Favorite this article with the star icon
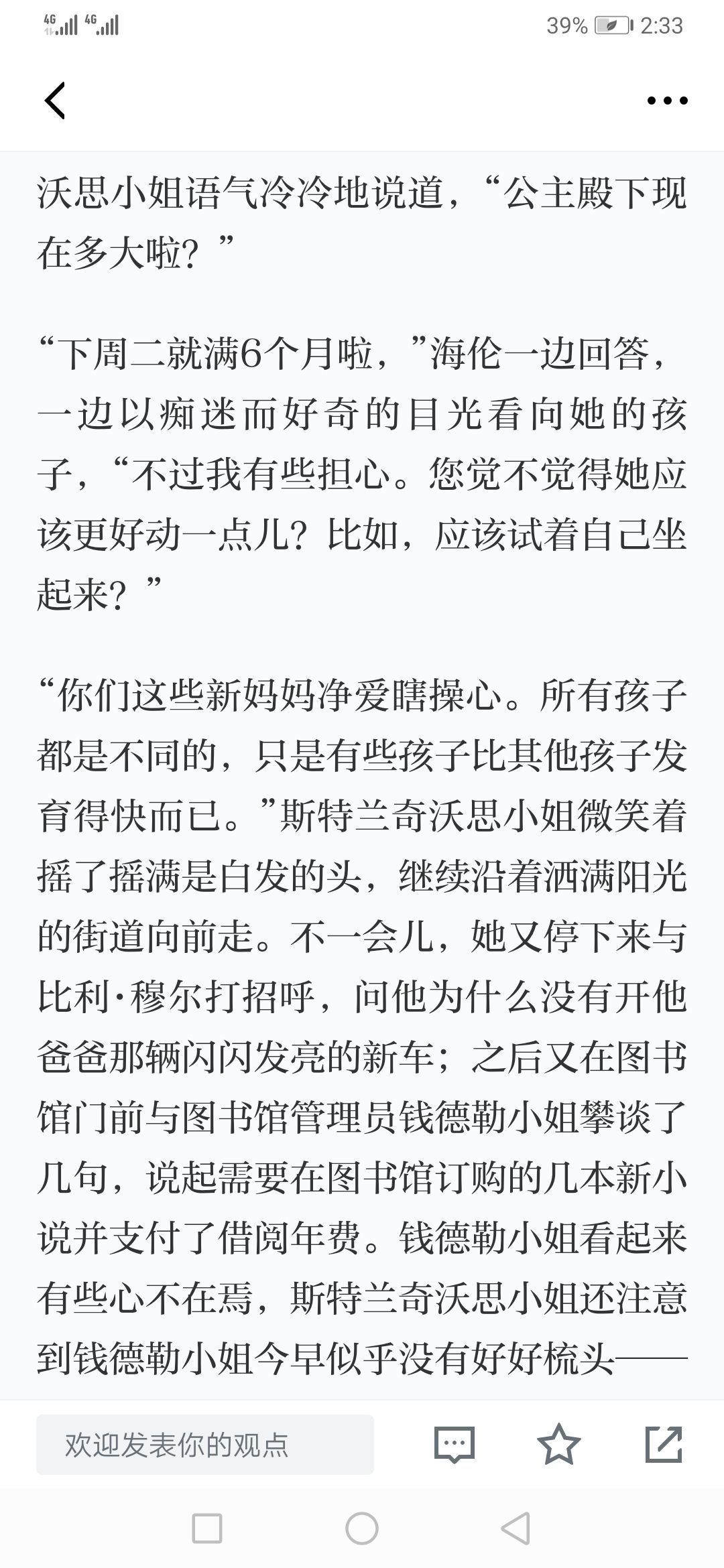Image resolution: width=724 pixels, height=1568 pixels. (559, 1444)
